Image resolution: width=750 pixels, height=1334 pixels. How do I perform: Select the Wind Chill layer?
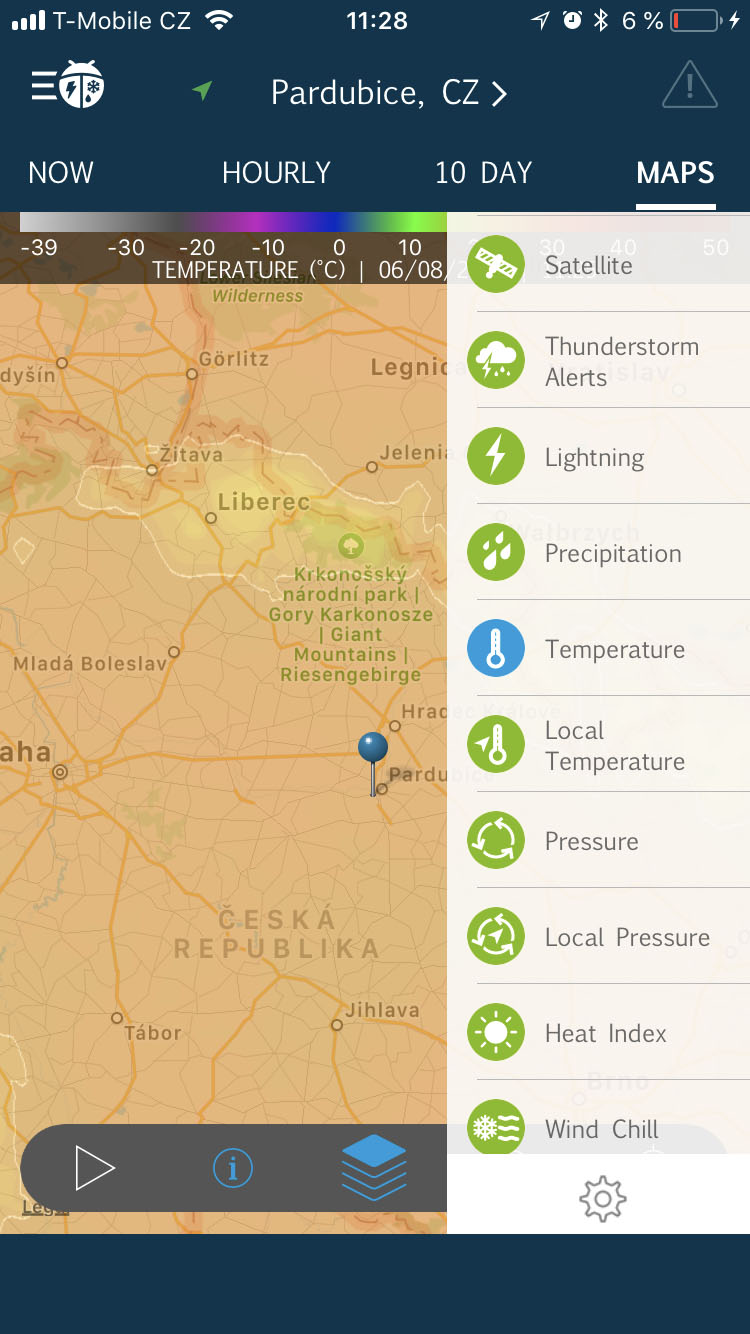[x=598, y=1129]
